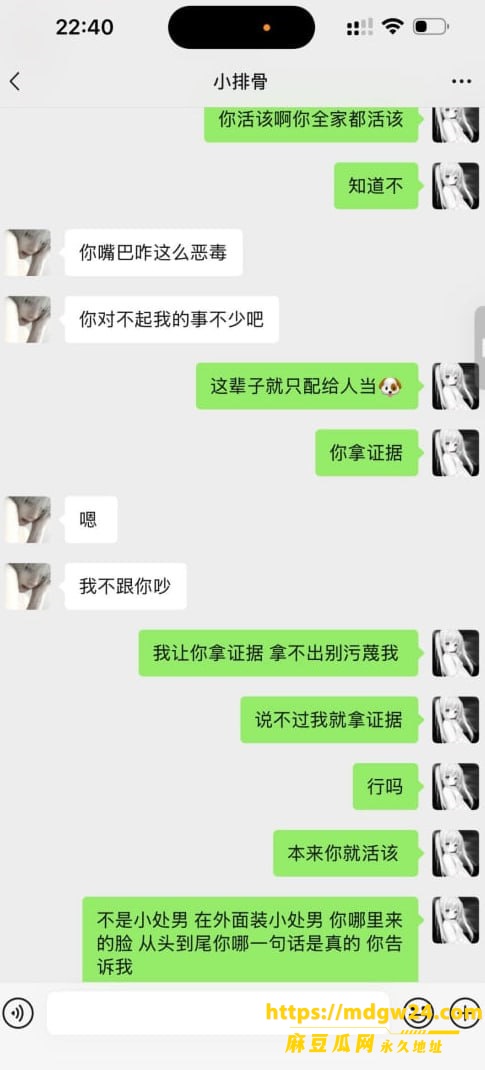The image size is (485, 1070).
Task: Open the emoji picker
Action: tap(418, 1013)
